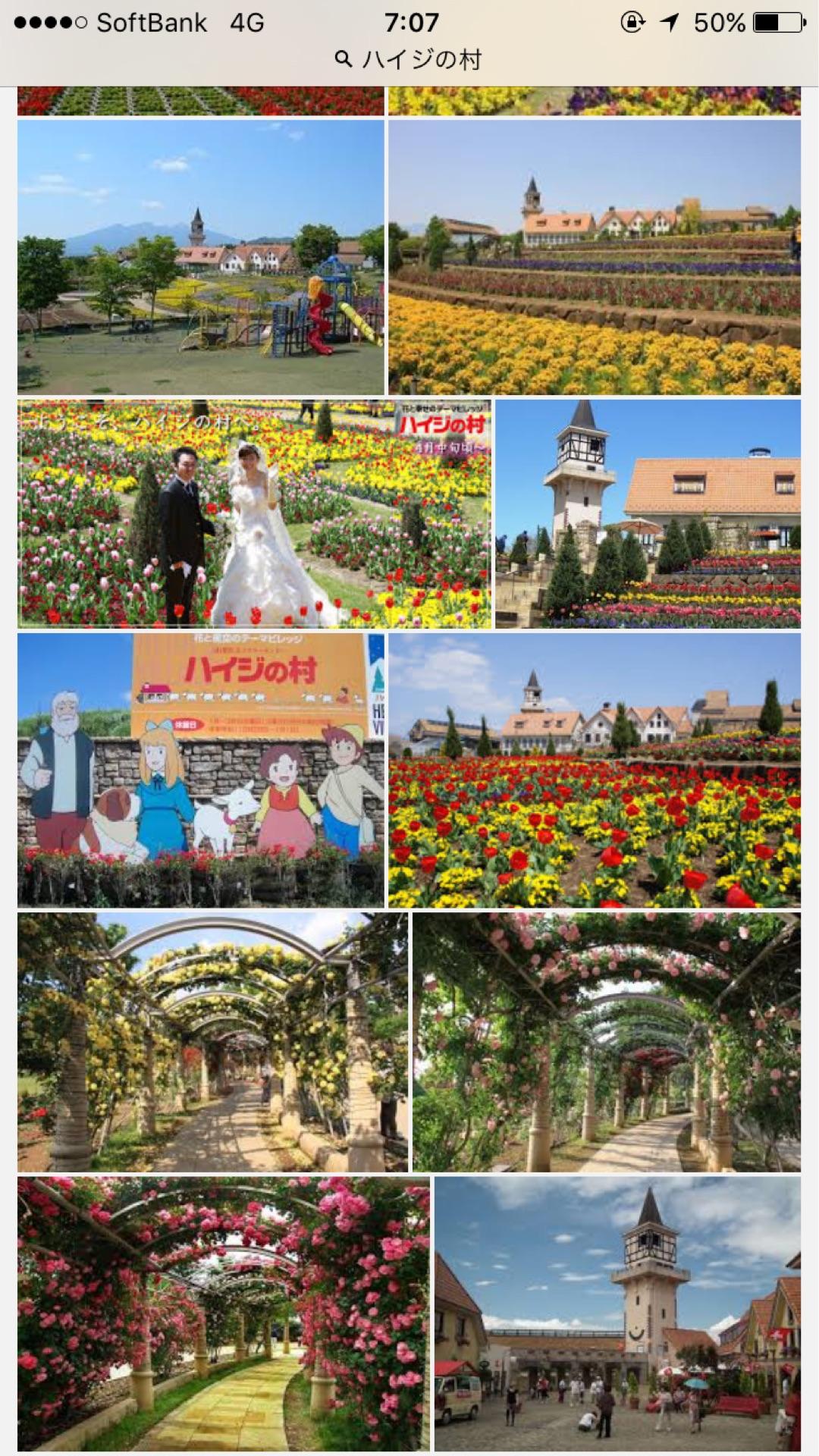
Task: Open the playground and mountain view photo
Action: tap(200, 257)
